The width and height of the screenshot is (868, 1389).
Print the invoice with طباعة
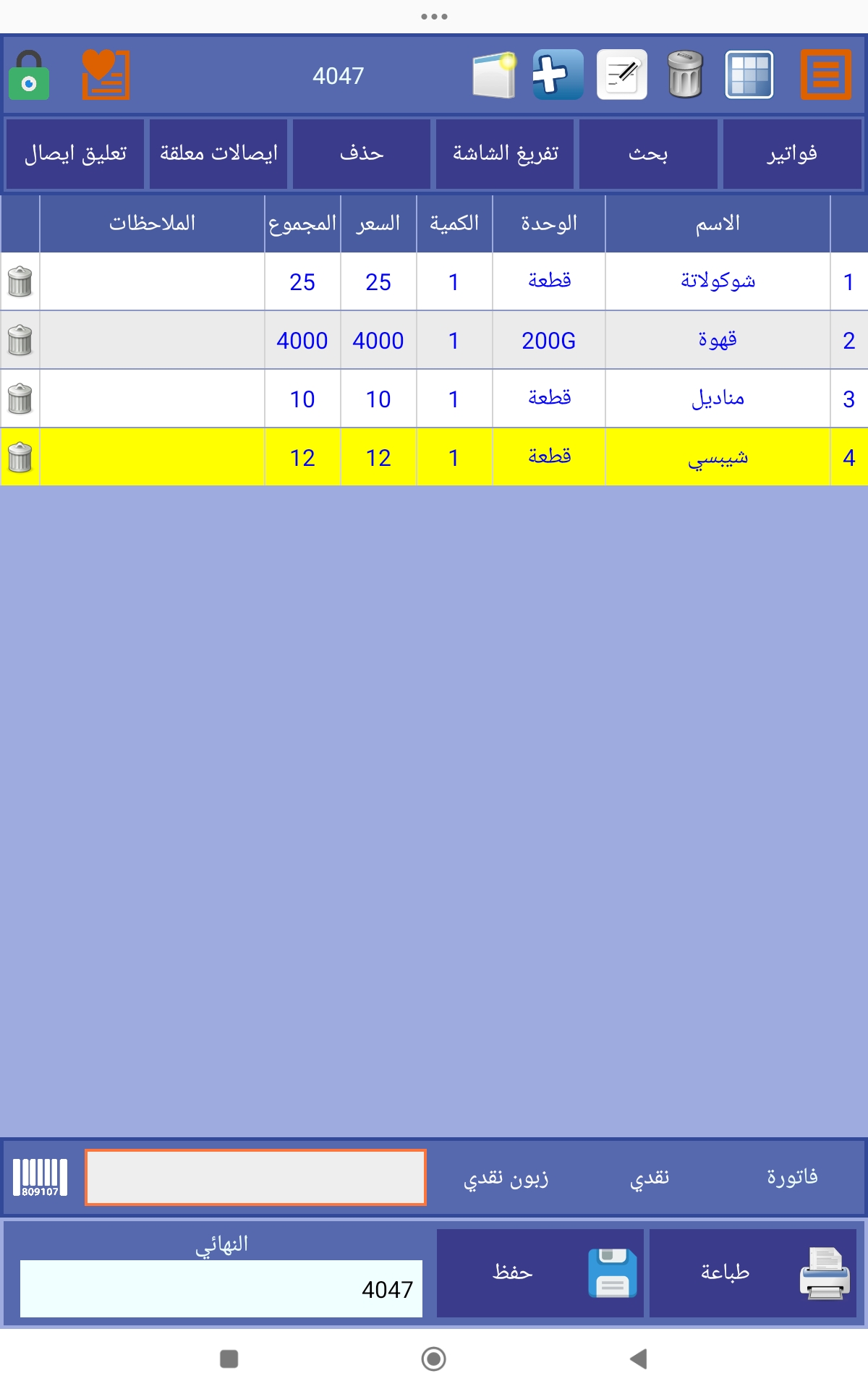[753, 1273]
